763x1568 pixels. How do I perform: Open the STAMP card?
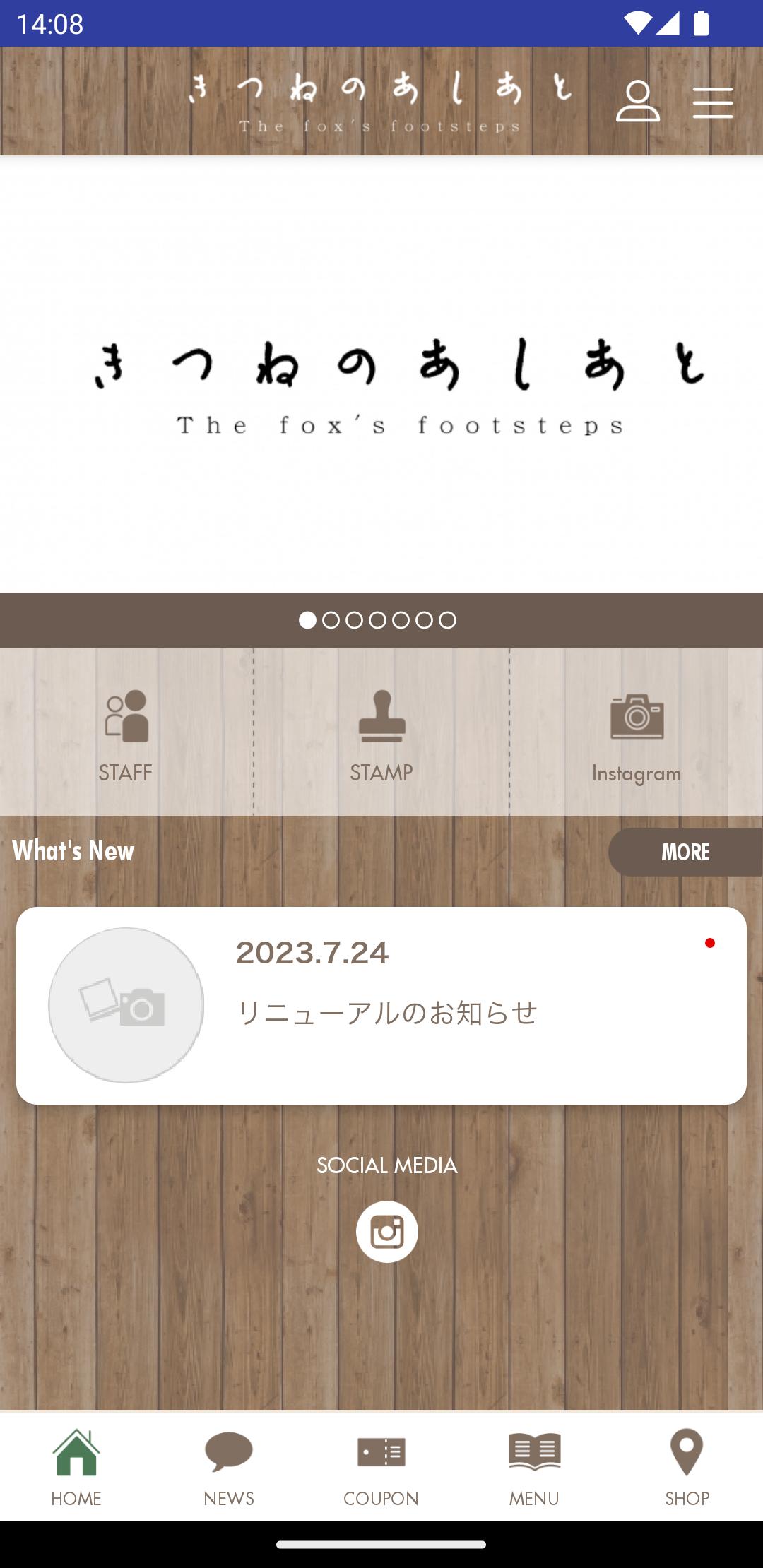coord(381,732)
